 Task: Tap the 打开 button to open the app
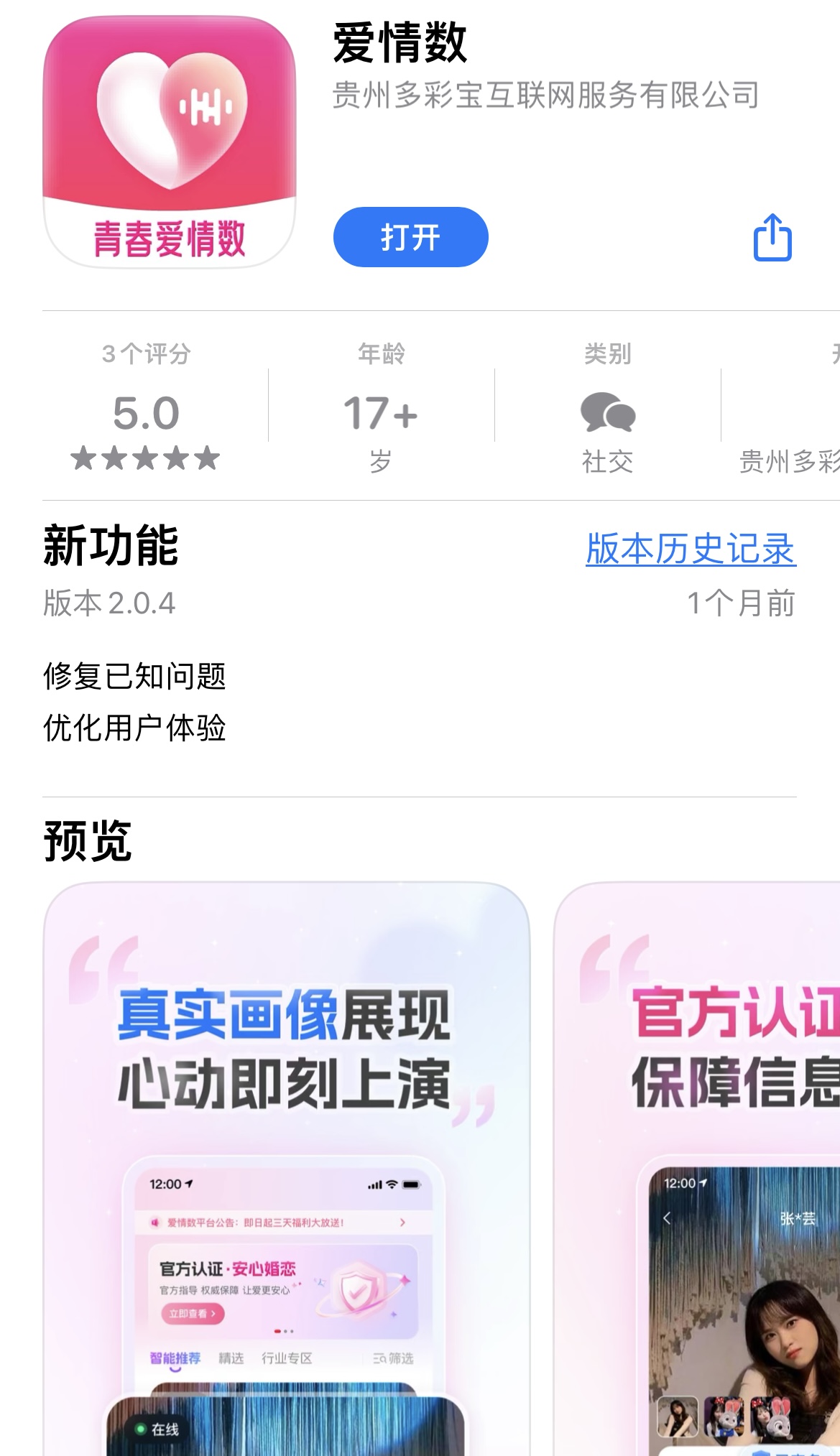coord(410,237)
